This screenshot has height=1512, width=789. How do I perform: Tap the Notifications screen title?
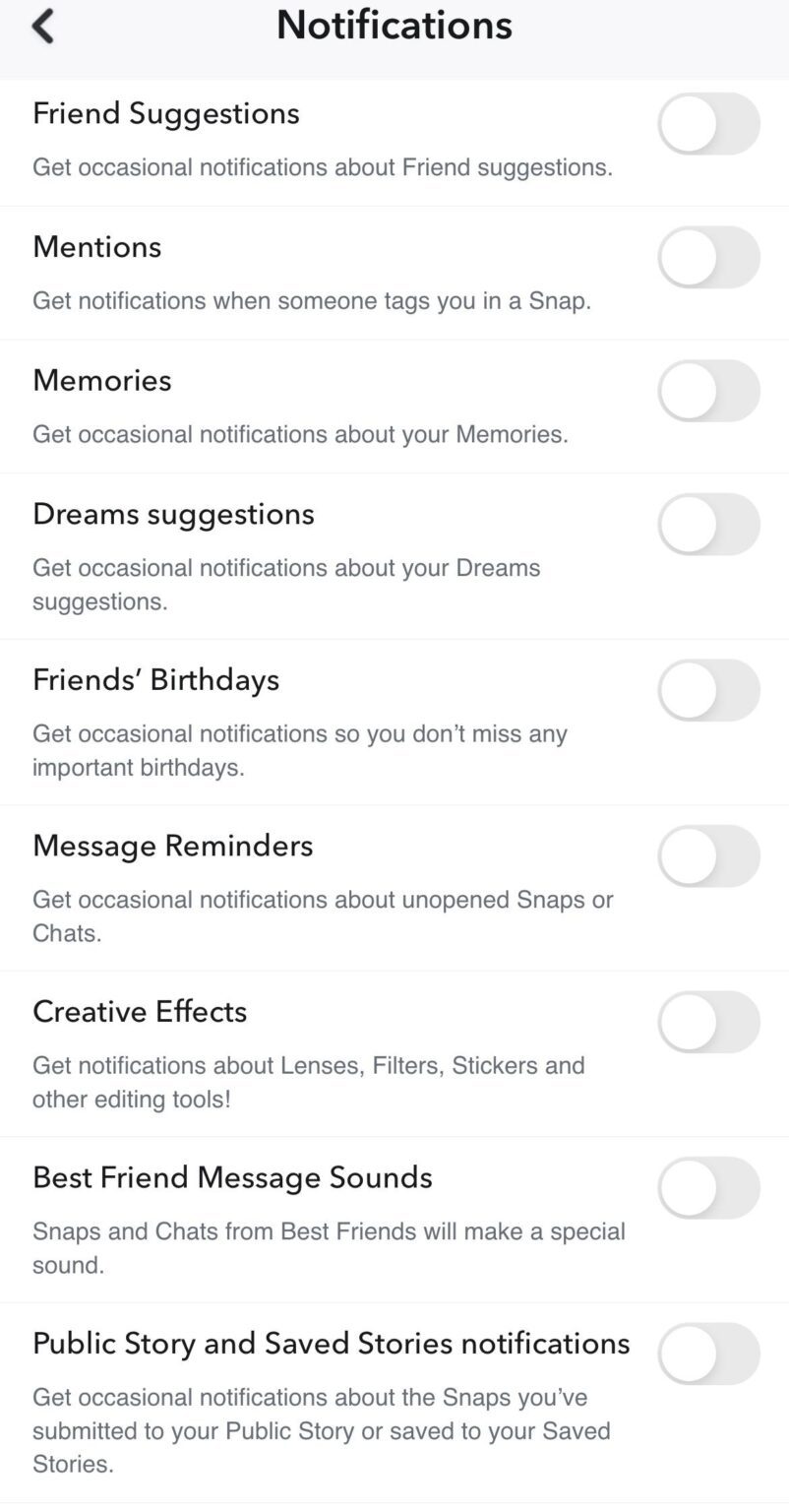click(x=394, y=25)
